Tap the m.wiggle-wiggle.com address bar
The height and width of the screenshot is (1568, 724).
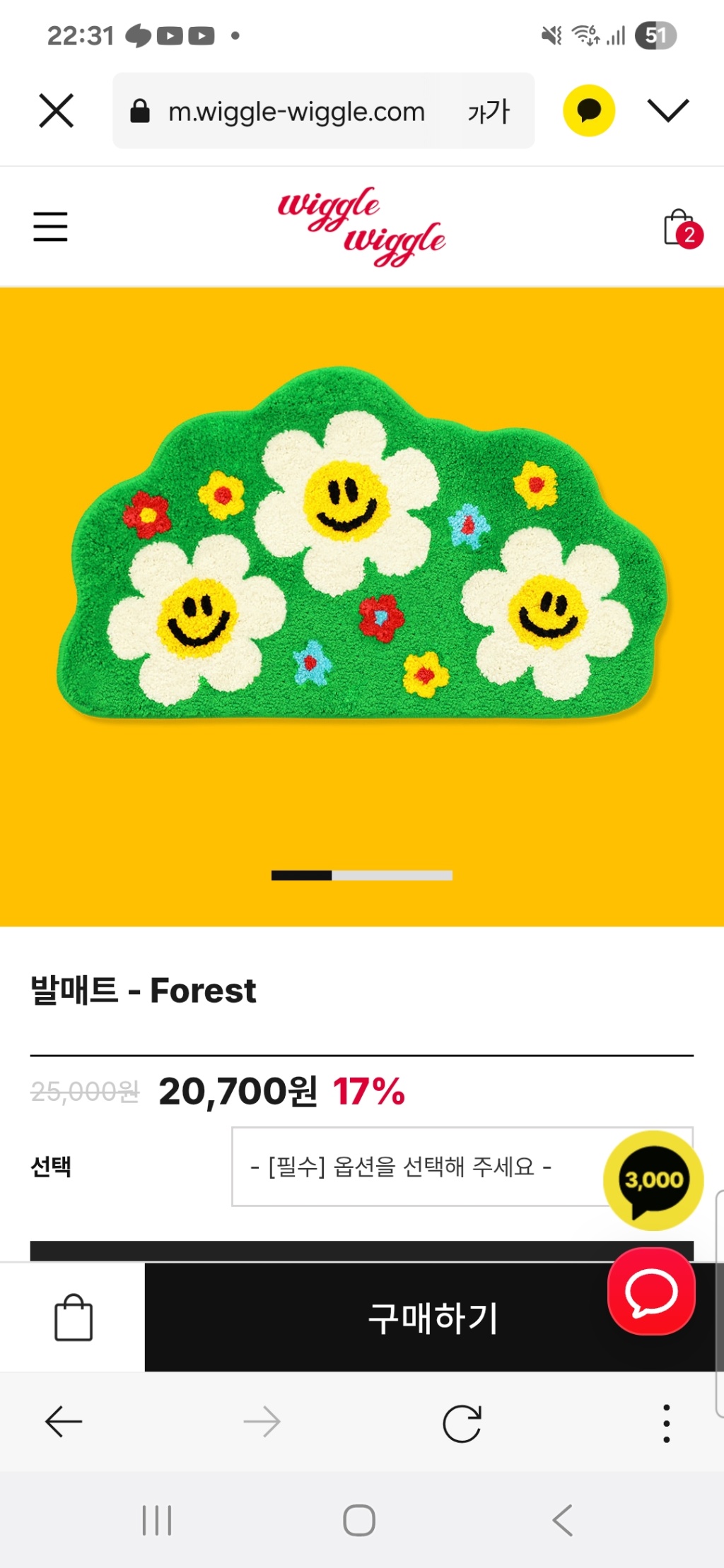(x=296, y=112)
